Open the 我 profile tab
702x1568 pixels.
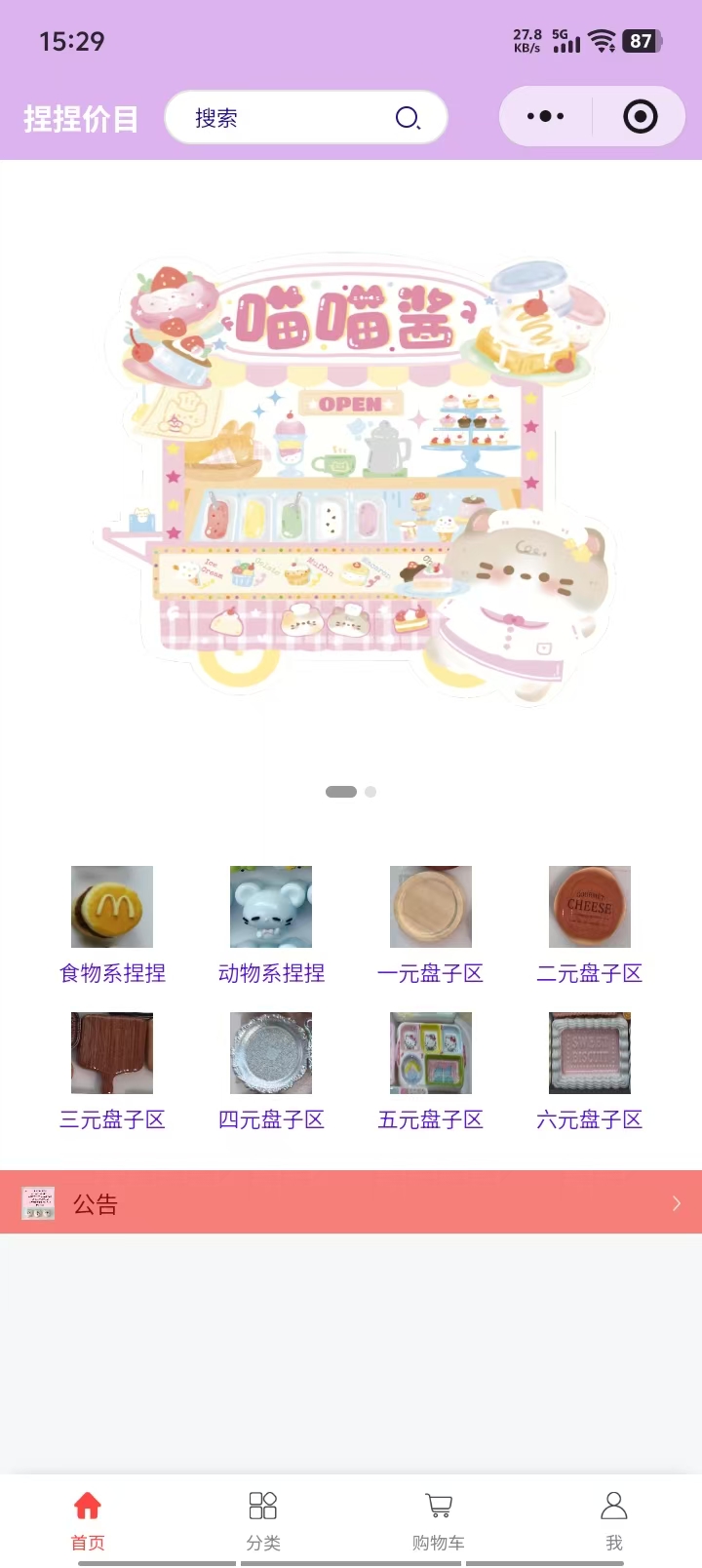tap(614, 1519)
